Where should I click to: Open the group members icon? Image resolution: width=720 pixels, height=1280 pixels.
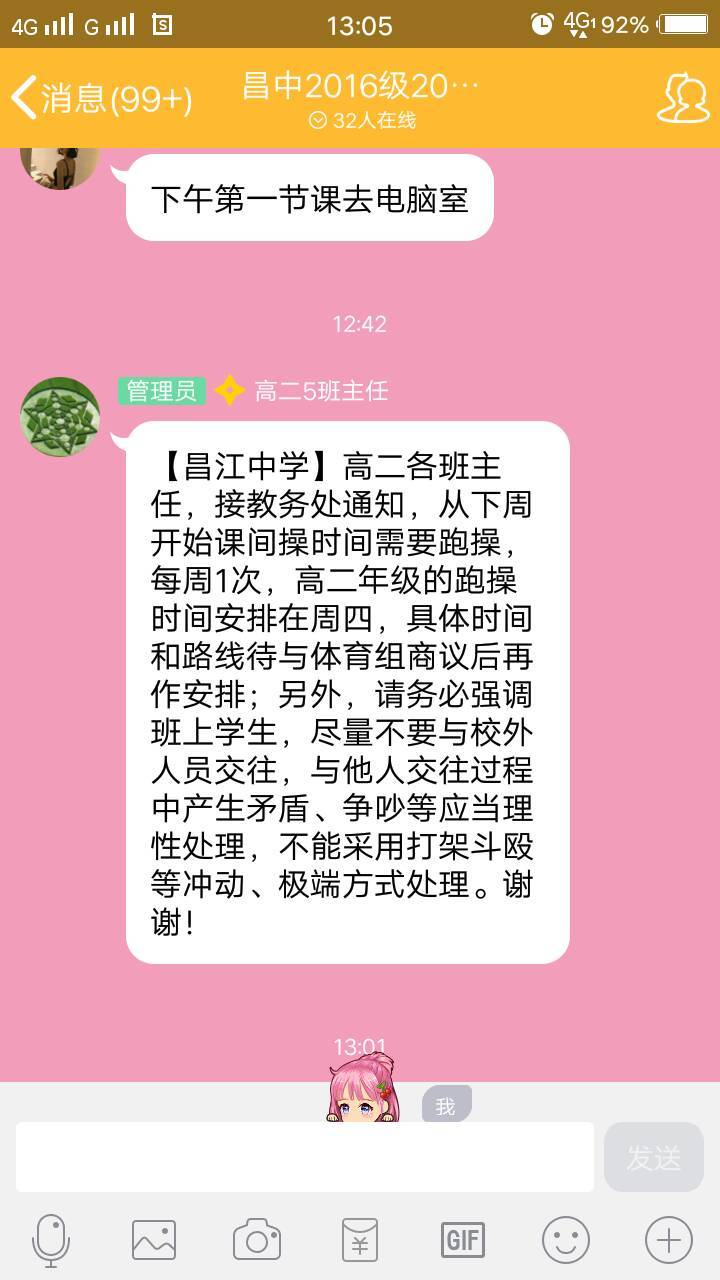[x=683, y=98]
